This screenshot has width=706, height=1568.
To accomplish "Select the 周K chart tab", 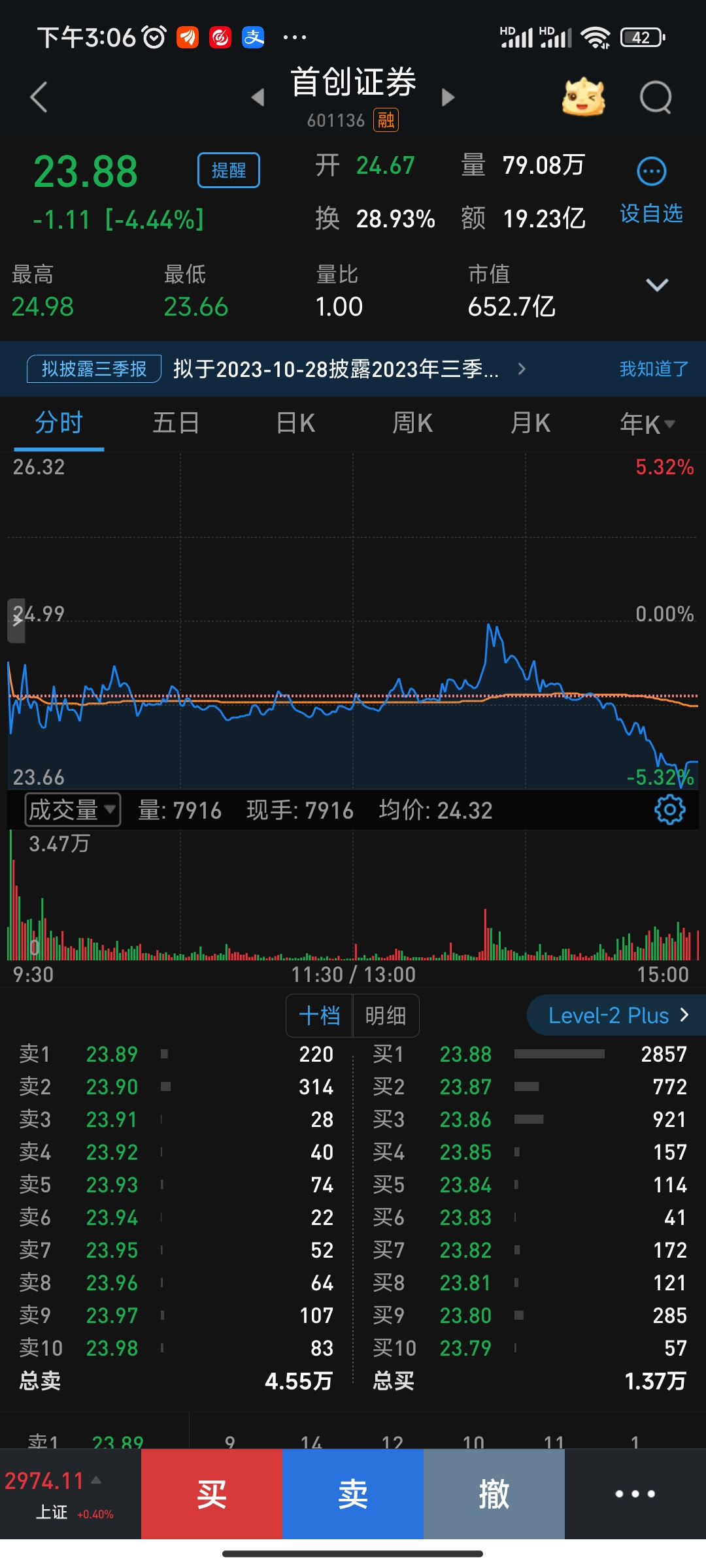I will (x=412, y=423).
